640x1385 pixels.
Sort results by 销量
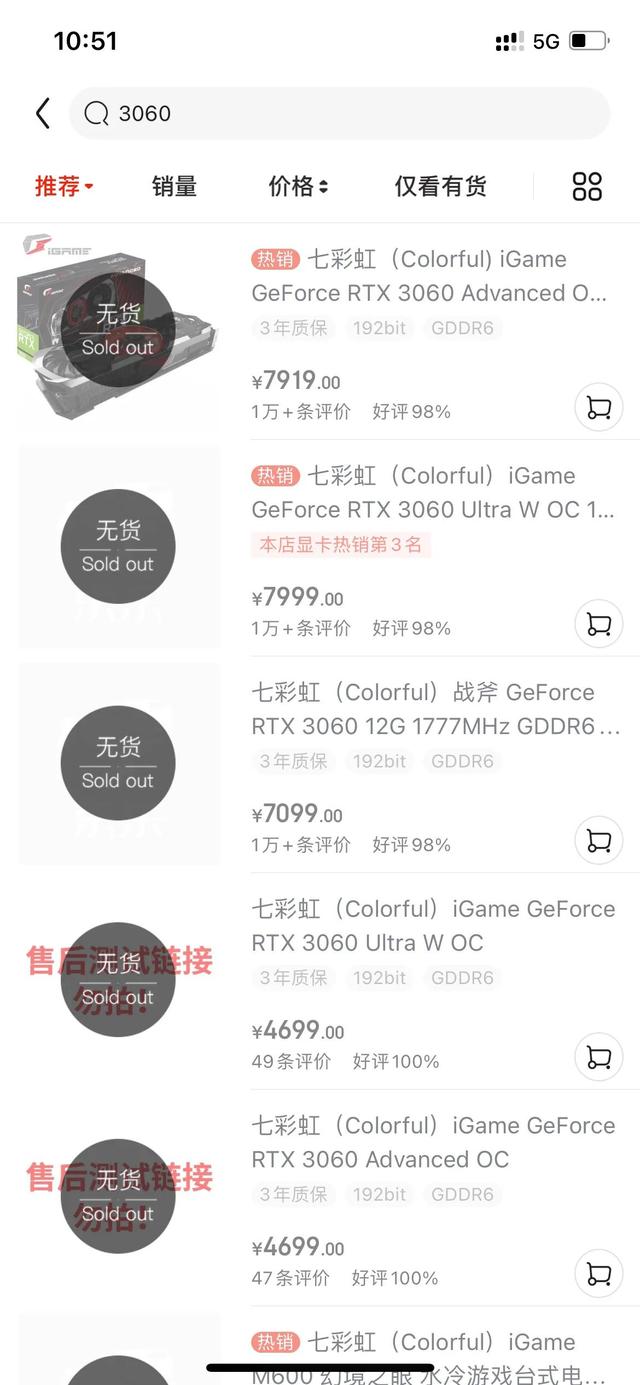pyautogui.click(x=174, y=186)
